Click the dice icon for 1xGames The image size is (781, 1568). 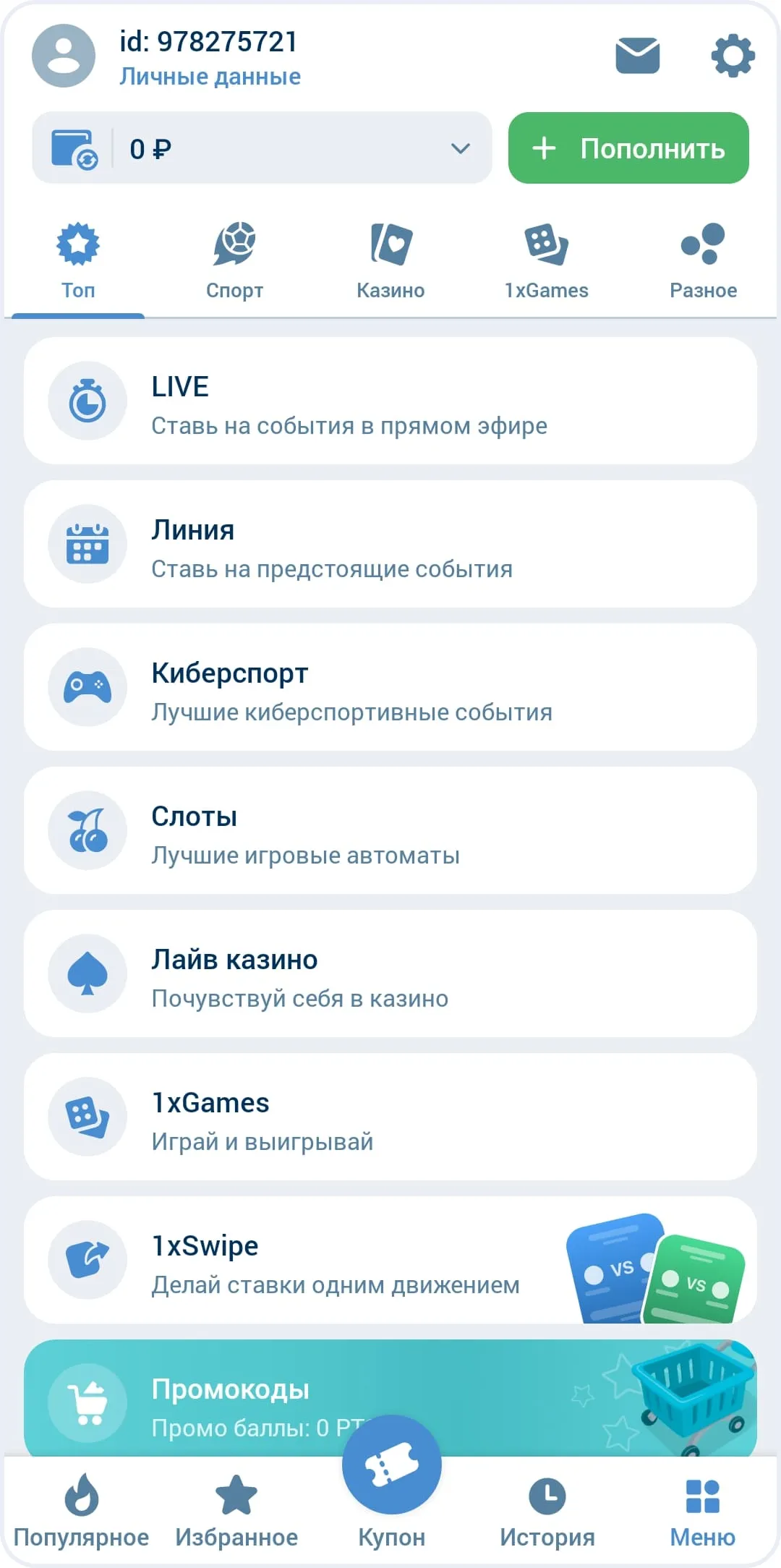tap(88, 1117)
